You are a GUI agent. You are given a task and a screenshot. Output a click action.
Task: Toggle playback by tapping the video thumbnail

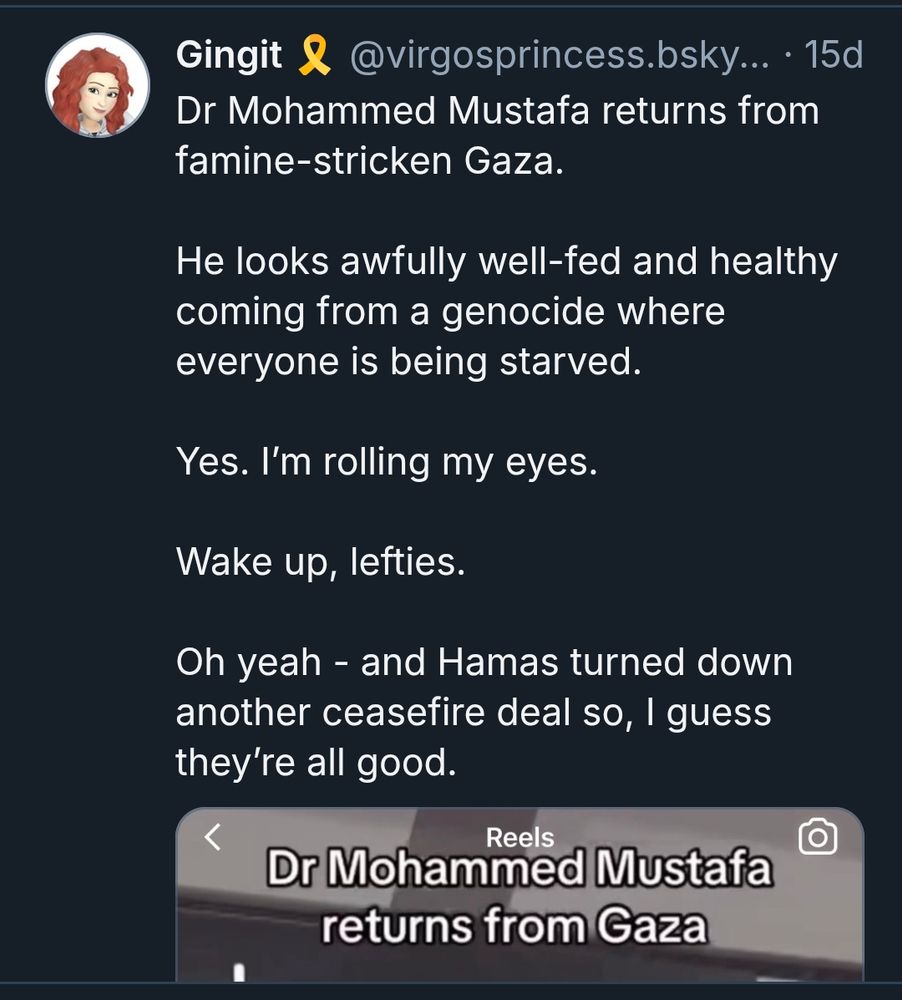(520, 900)
